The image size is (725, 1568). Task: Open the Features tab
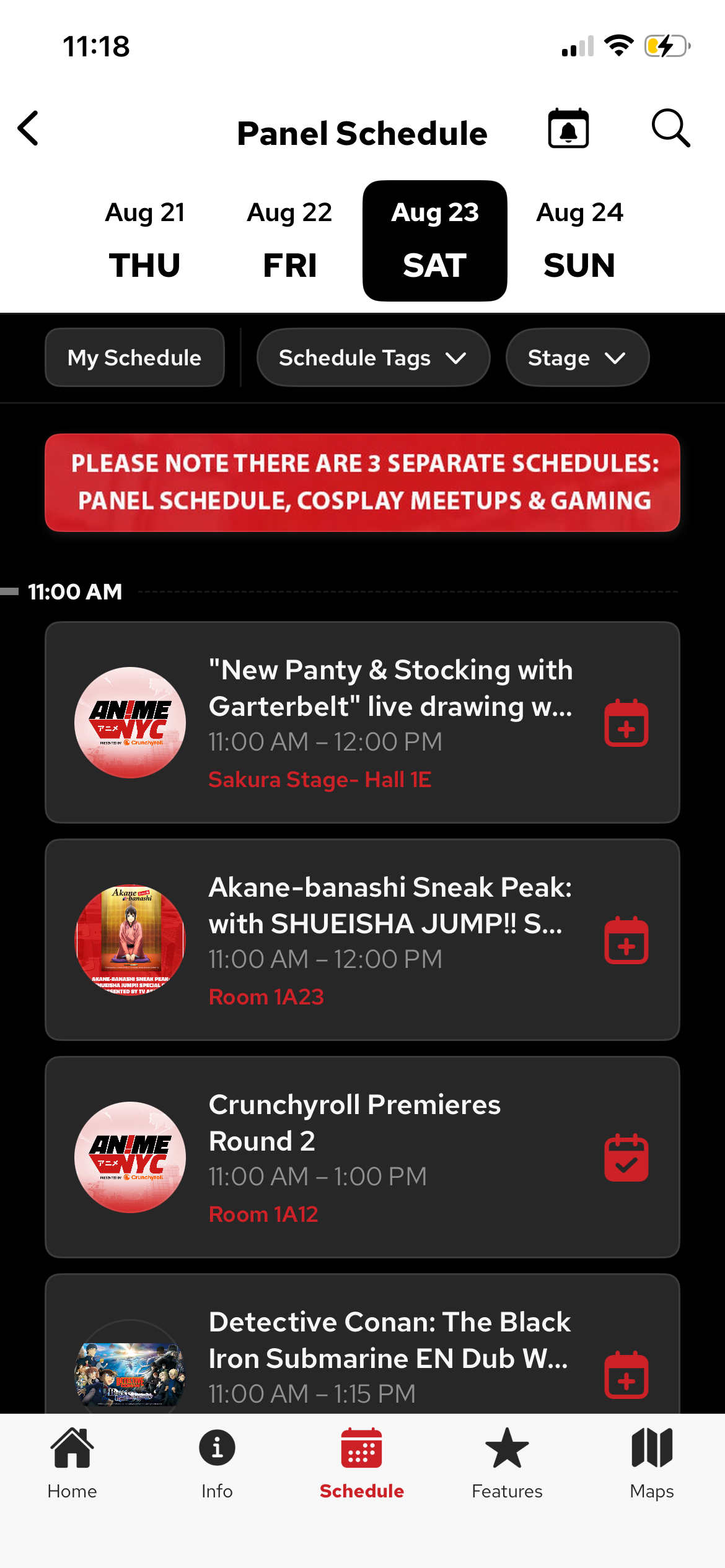pos(507,1463)
